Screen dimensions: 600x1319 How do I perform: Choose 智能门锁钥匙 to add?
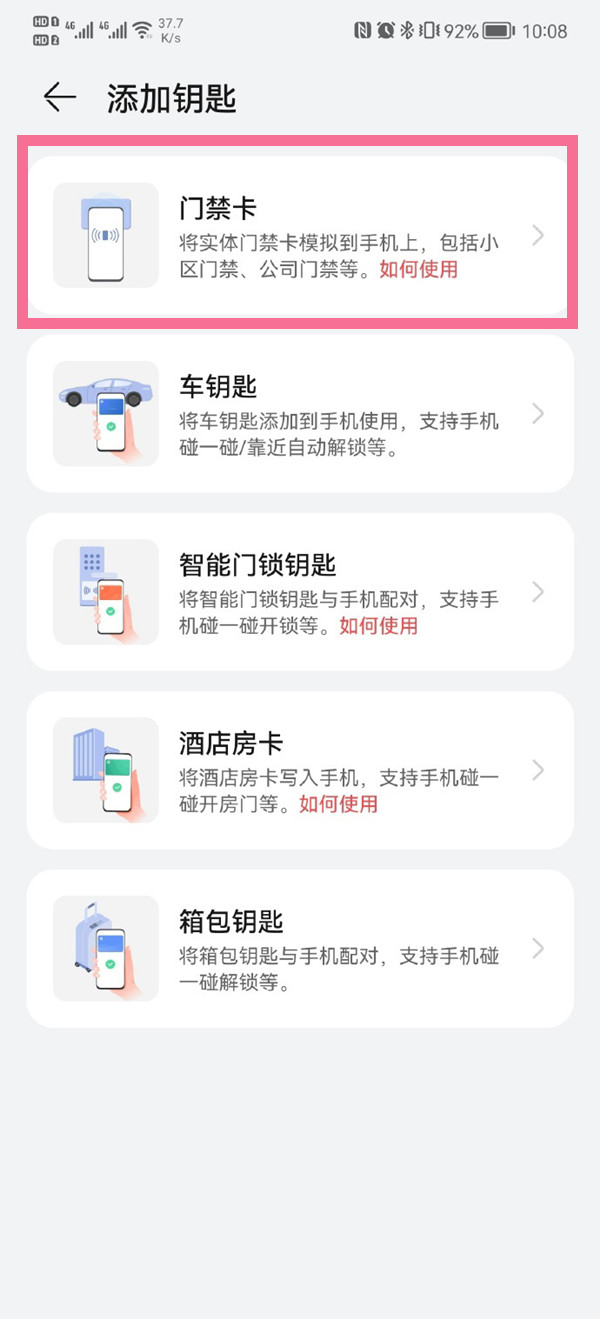pyautogui.click(x=300, y=591)
